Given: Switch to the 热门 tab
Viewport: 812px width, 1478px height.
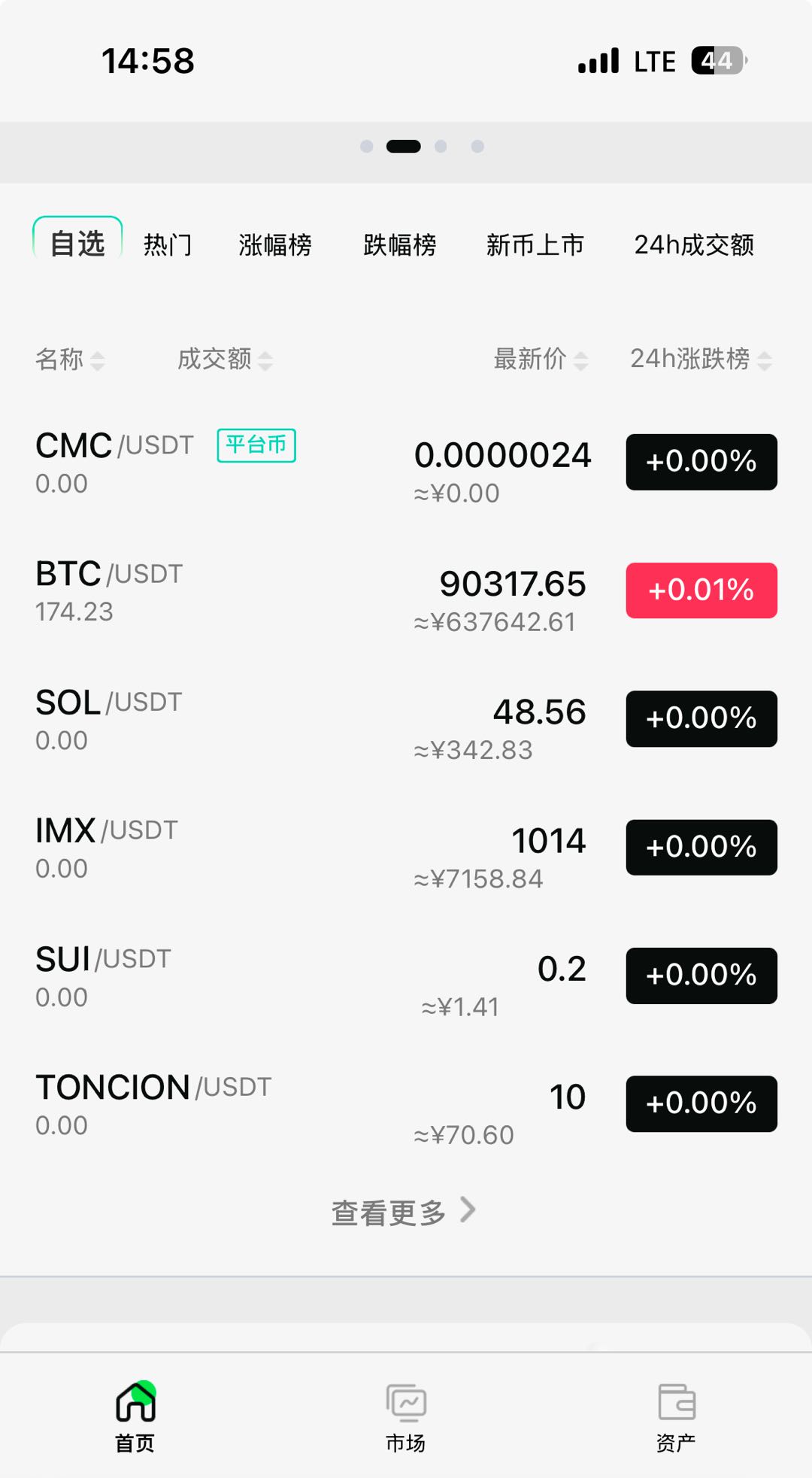Looking at the screenshot, I should 168,245.
